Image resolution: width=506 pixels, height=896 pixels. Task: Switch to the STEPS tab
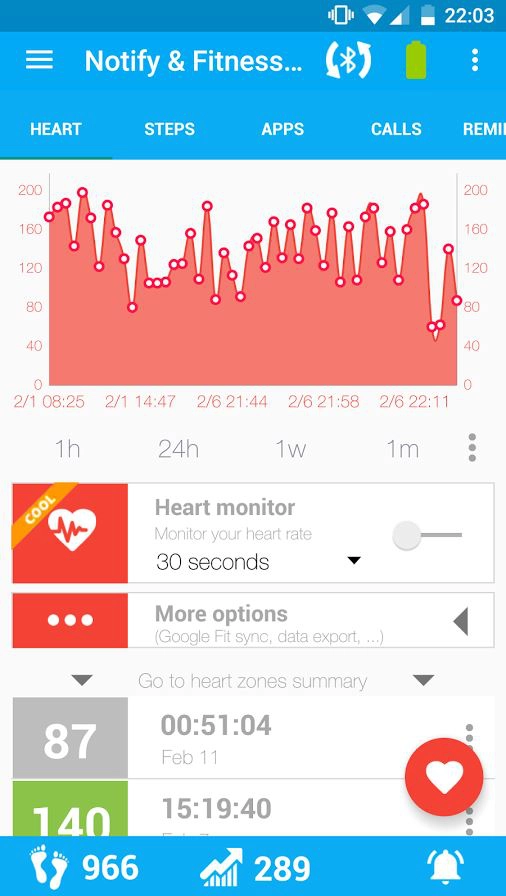(x=169, y=129)
